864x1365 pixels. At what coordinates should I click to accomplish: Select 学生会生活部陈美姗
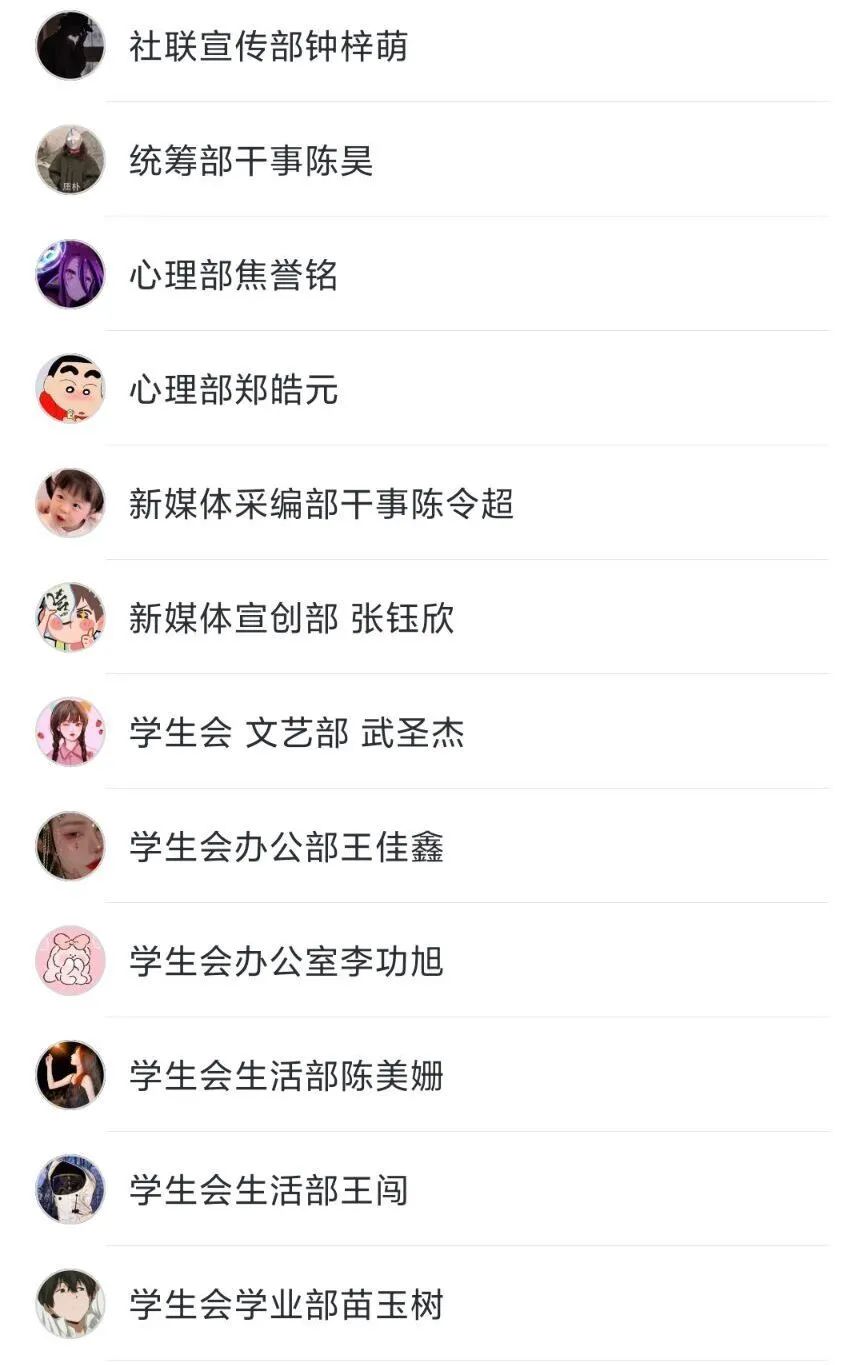point(286,1075)
